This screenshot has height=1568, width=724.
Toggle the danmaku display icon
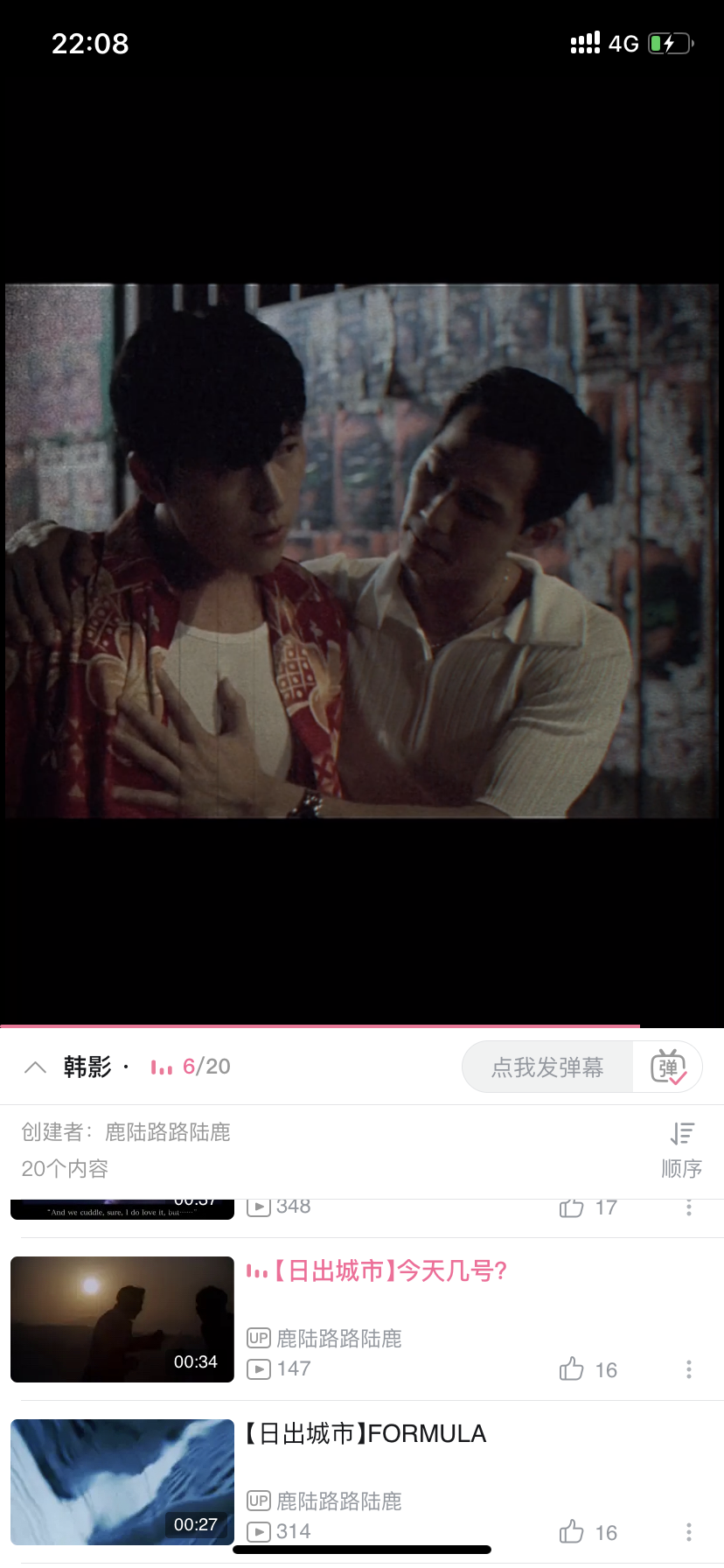[668, 1067]
